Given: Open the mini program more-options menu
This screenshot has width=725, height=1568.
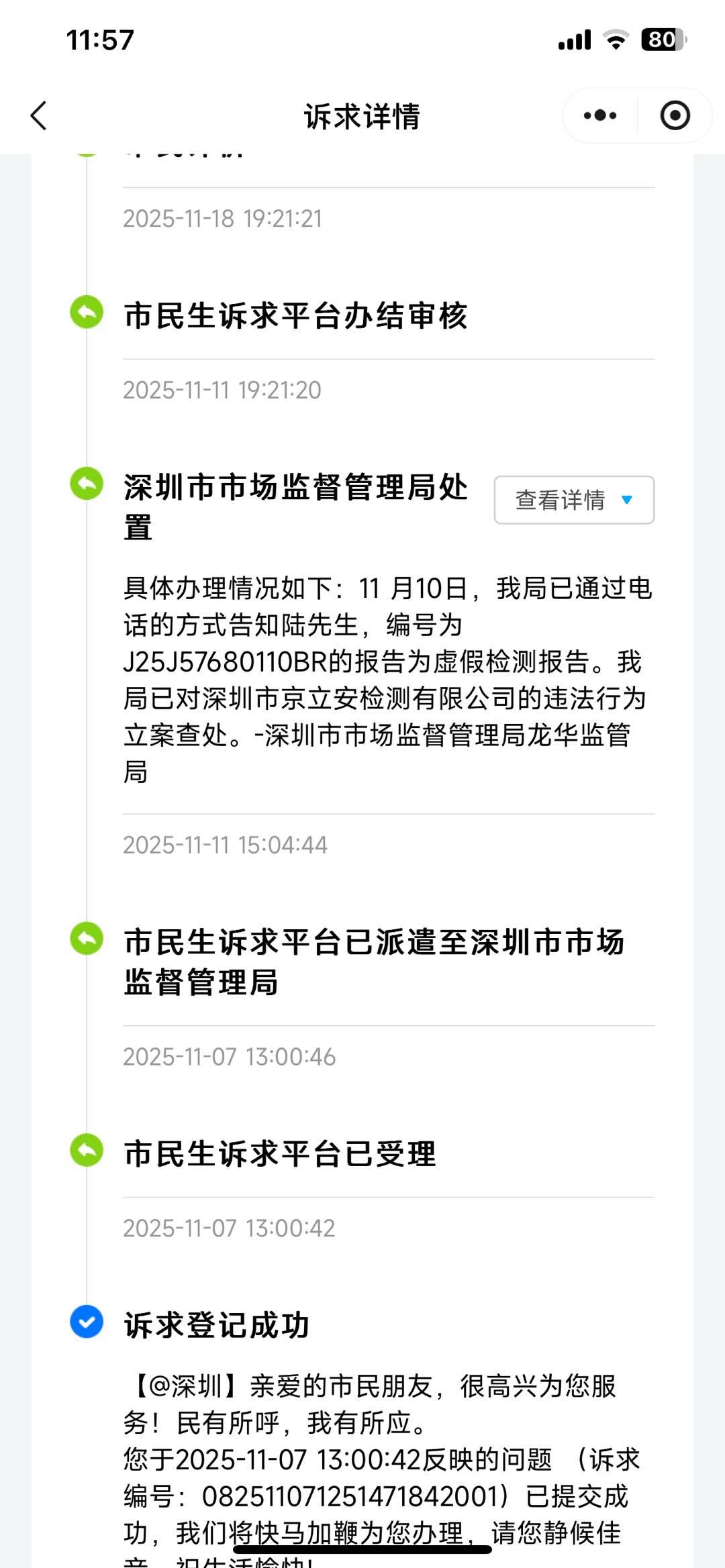Looking at the screenshot, I should pos(600,115).
